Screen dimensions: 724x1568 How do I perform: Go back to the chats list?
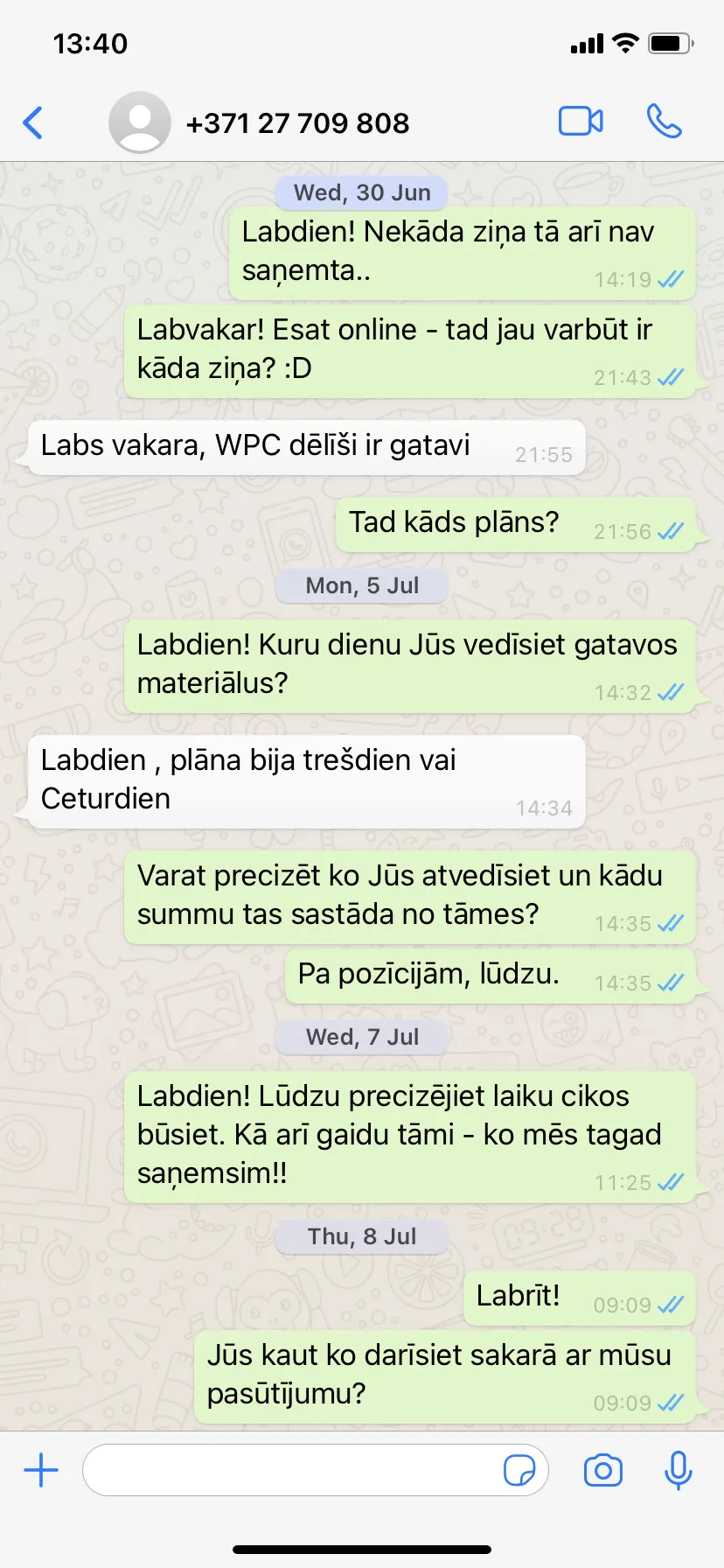pos(33,122)
